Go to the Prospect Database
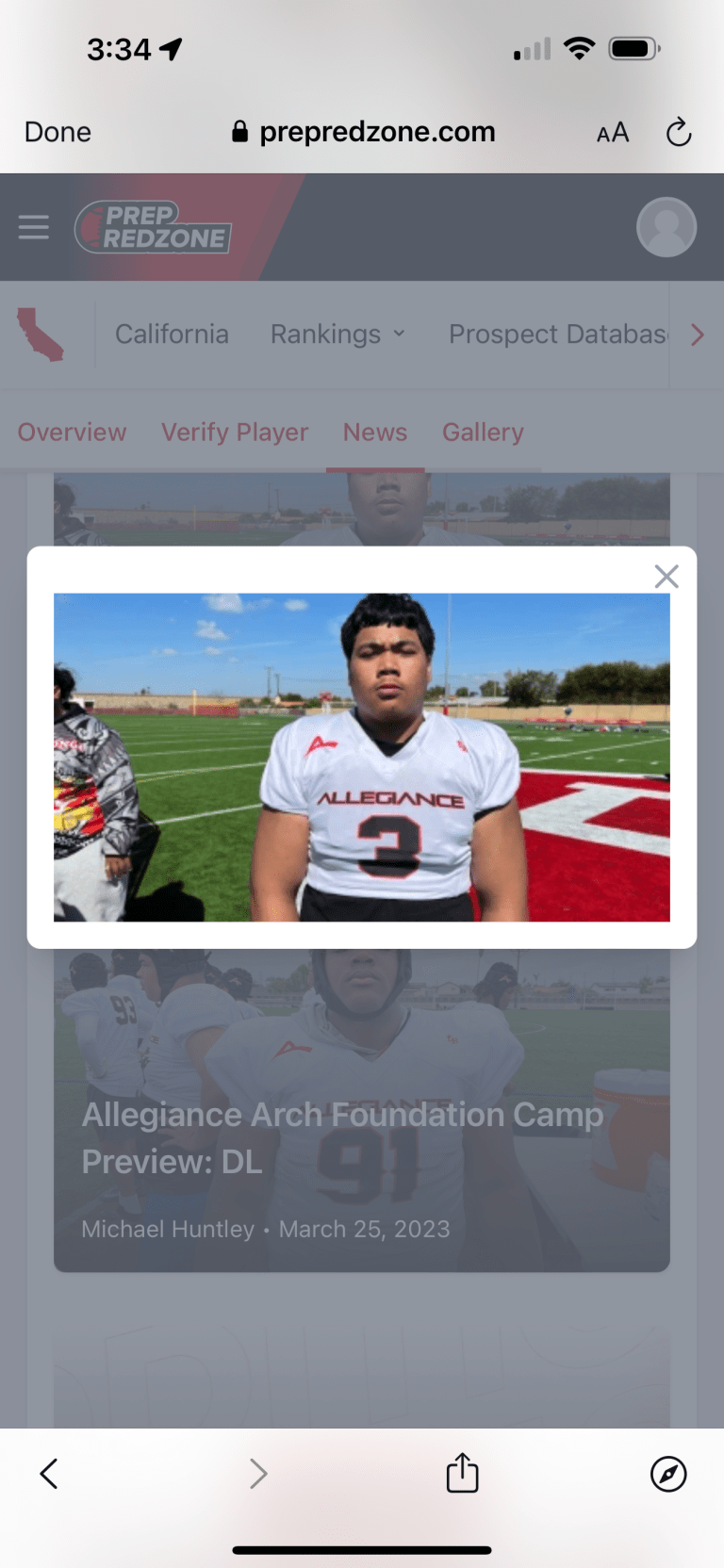The width and height of the screenshot is (724, 1568). pyautogui.click(x=556, y=335)
